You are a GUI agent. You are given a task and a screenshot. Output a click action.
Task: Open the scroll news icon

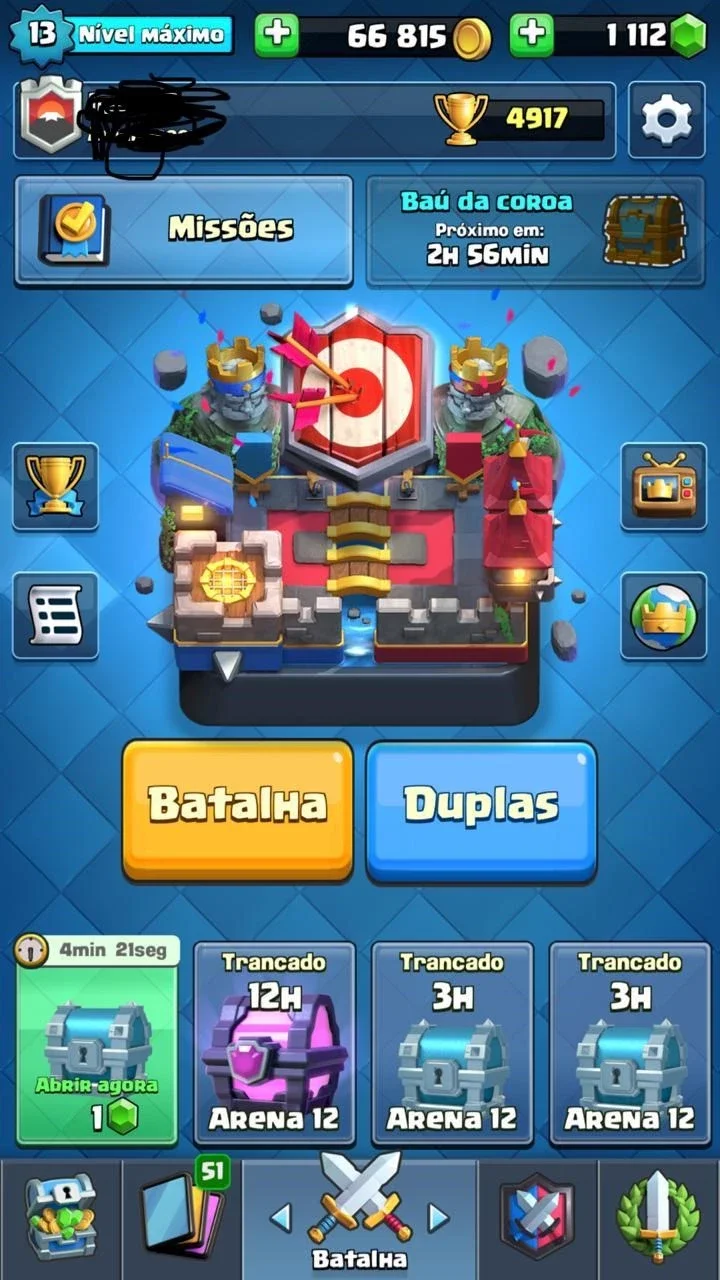[55, 616]
